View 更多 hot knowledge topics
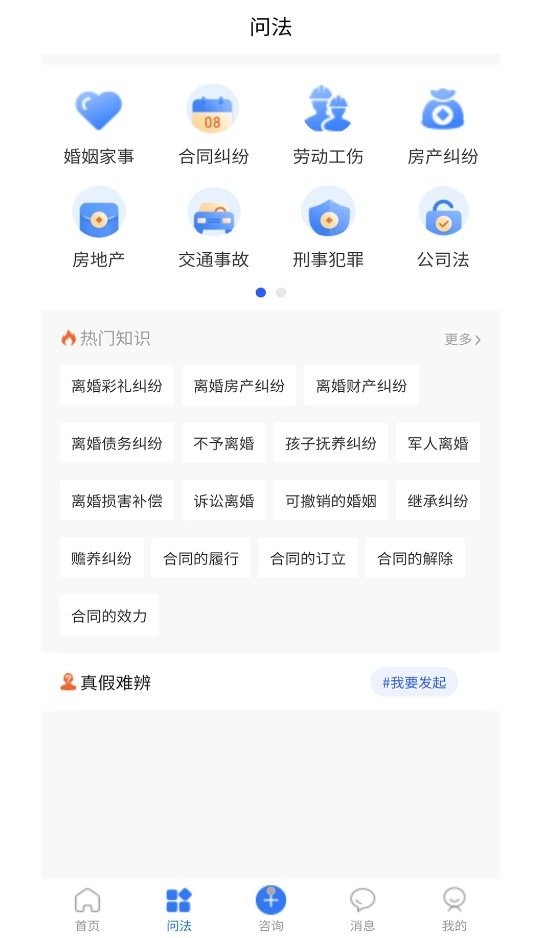The image size is (546, 938). tap(462, 339)
